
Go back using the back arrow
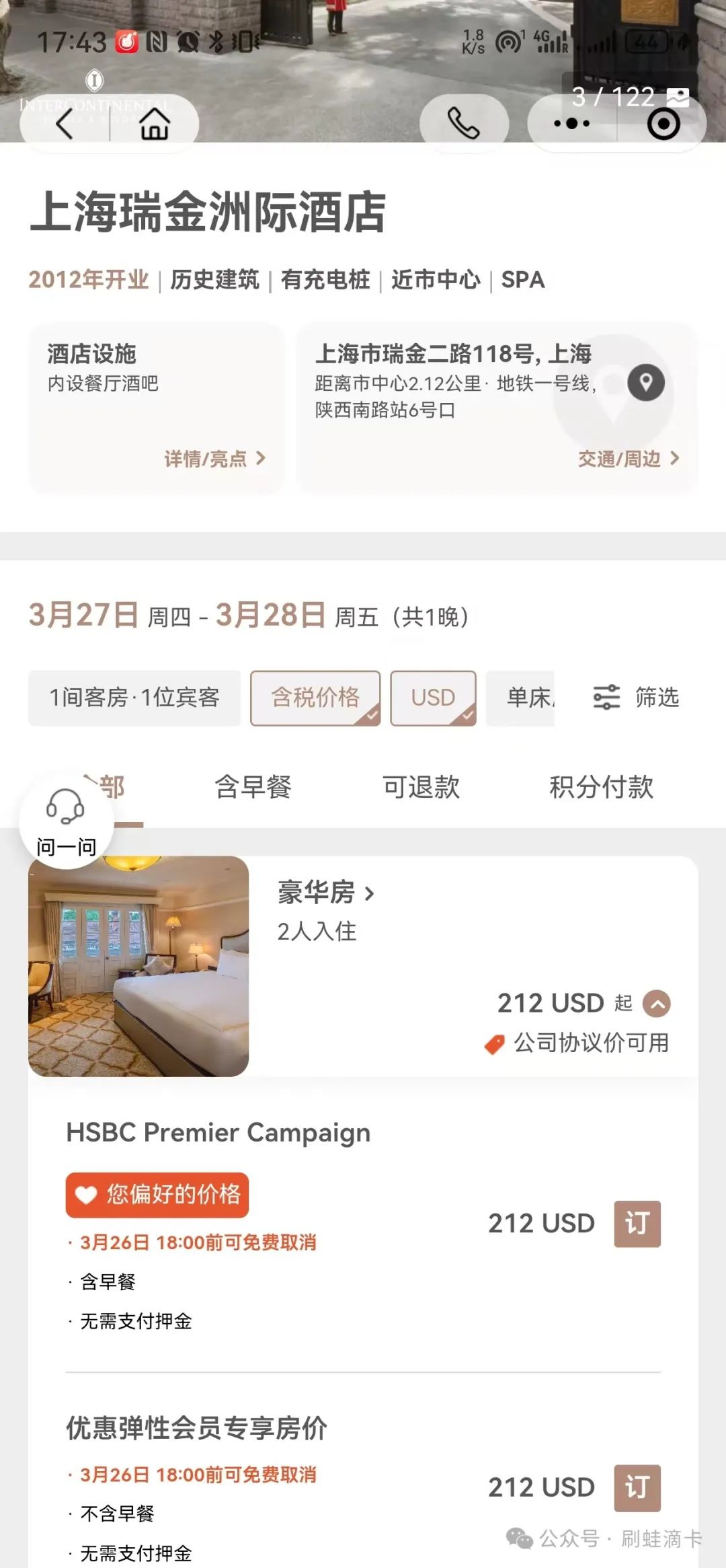[x=65, y=124]
